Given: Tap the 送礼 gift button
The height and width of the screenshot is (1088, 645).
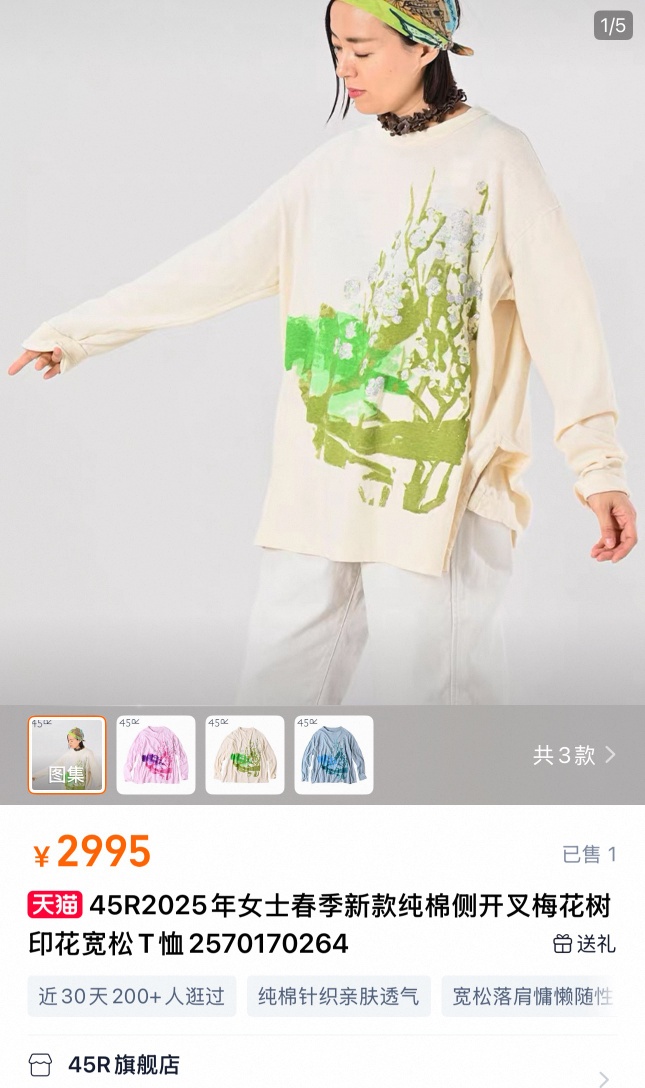Looking at the screenshot, I should pyautogui.click(x=585, y=943).
